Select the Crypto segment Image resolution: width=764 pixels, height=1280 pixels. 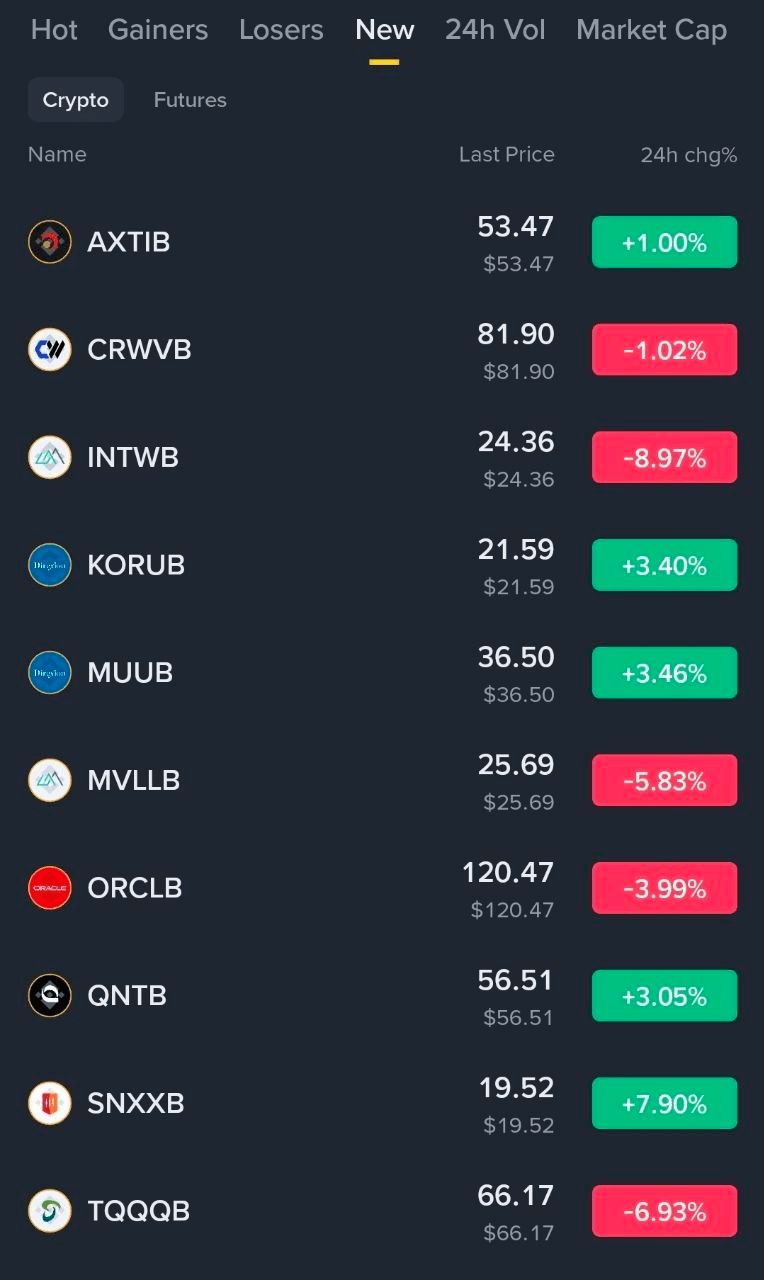[x=76, y=100]
